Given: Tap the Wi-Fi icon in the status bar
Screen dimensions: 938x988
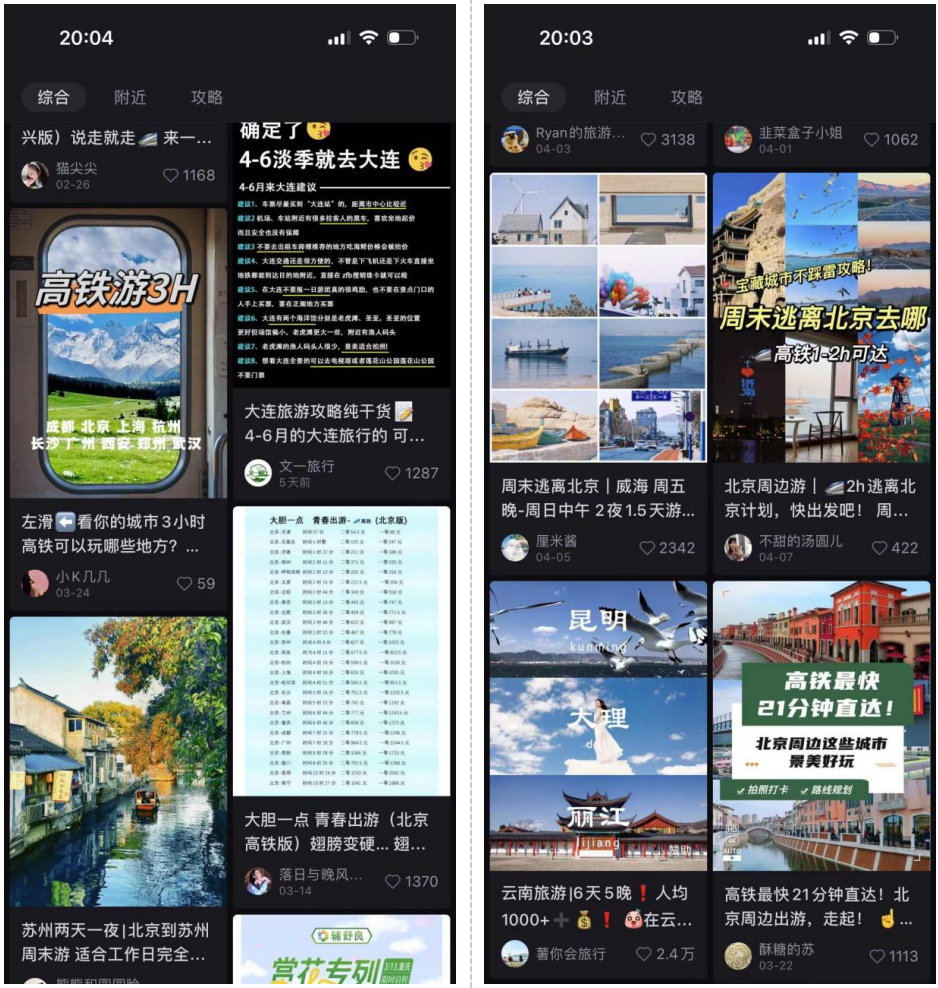Looking at the screenshot, I should [x=371, y=36].
